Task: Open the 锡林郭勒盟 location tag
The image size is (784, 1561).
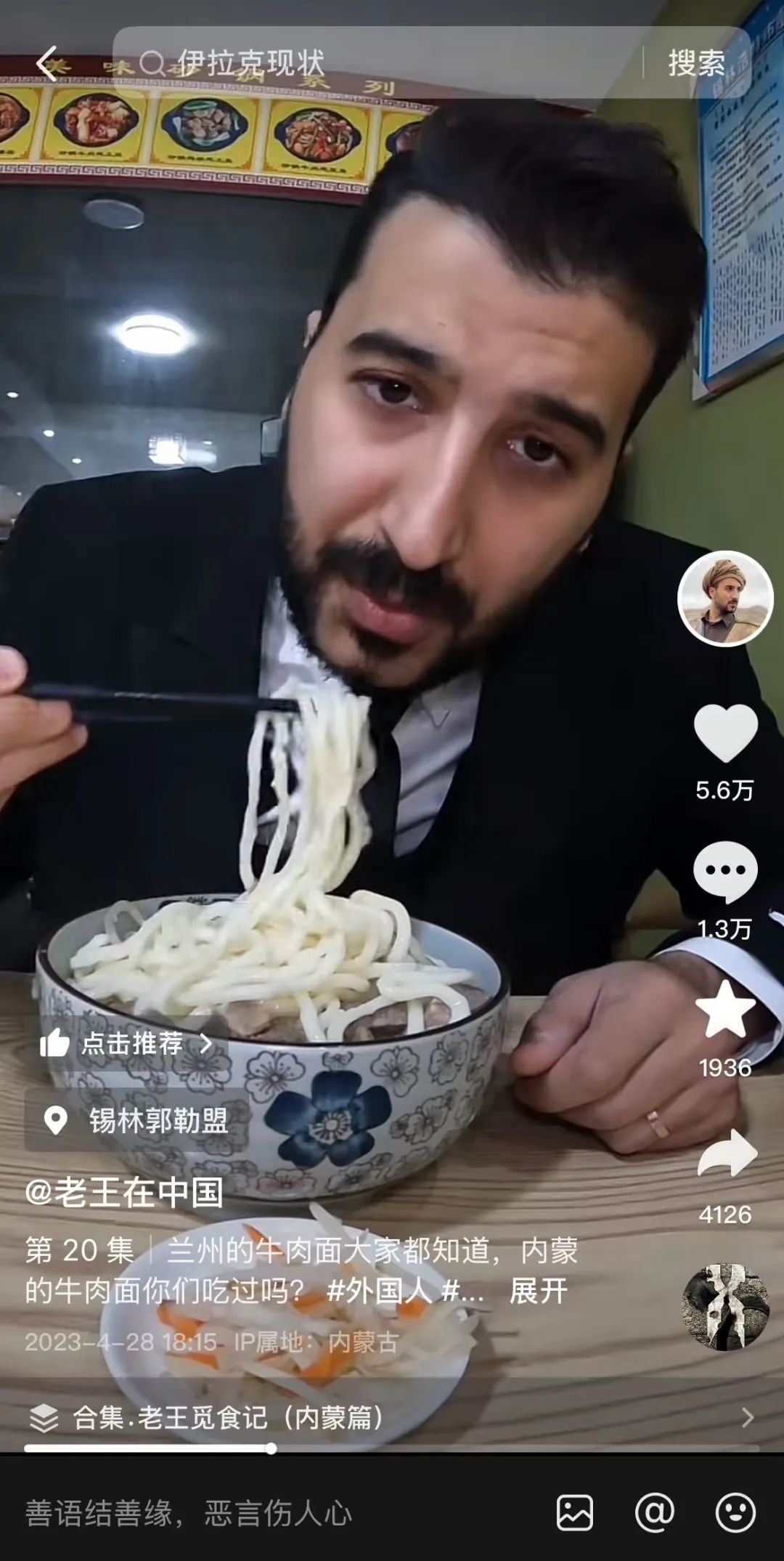Action: click(138, 1120)
